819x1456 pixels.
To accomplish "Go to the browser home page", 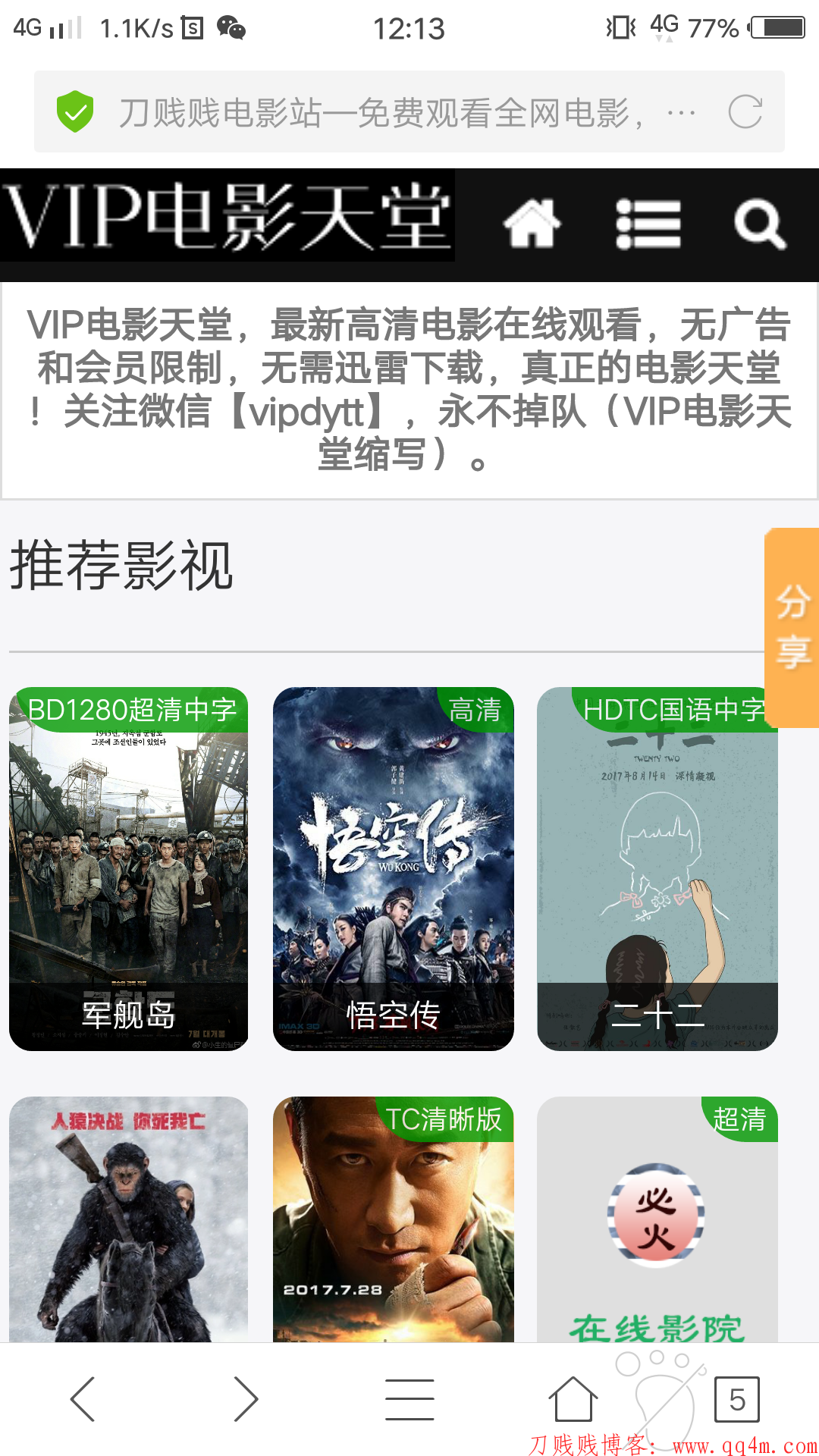I will 573,1399.
